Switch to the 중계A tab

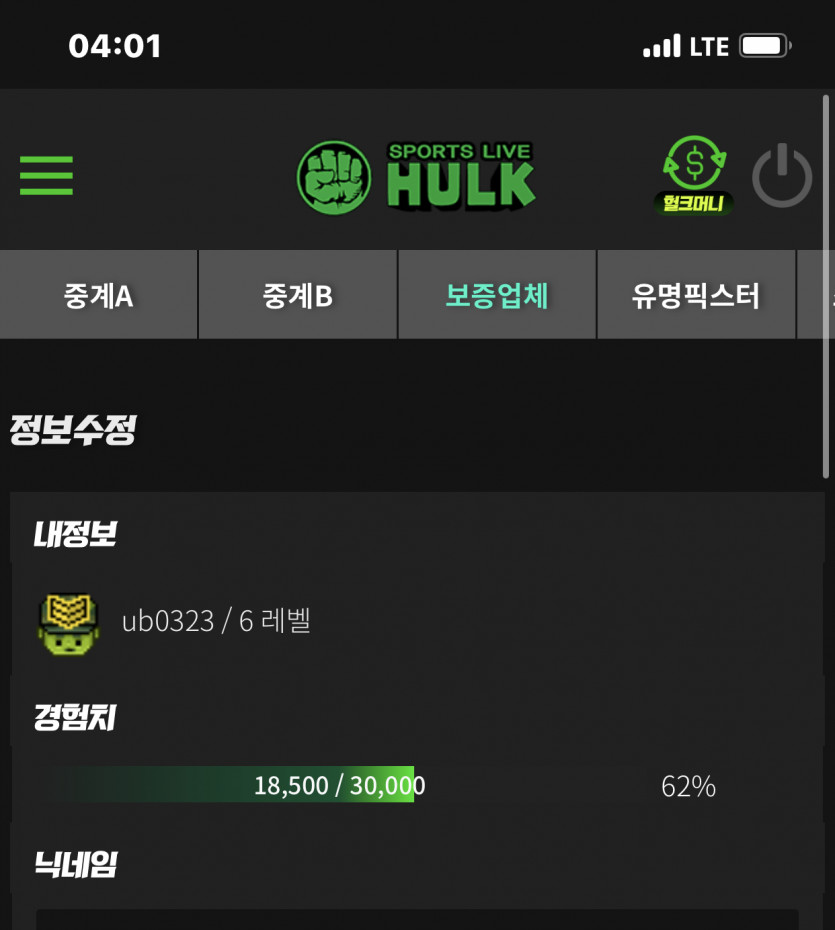[x=98, y=294]
